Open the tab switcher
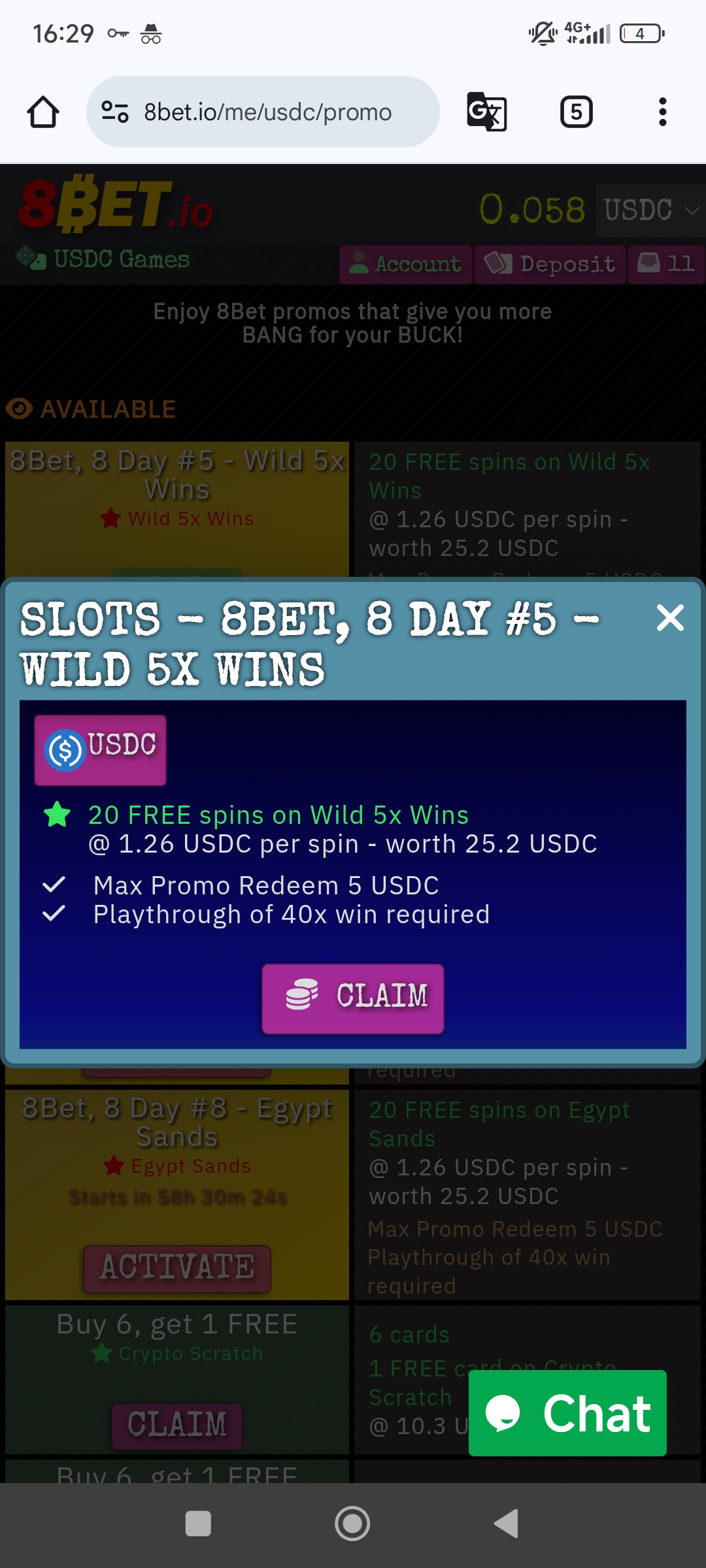This screenshot has height=1568, width=706. 576,112
